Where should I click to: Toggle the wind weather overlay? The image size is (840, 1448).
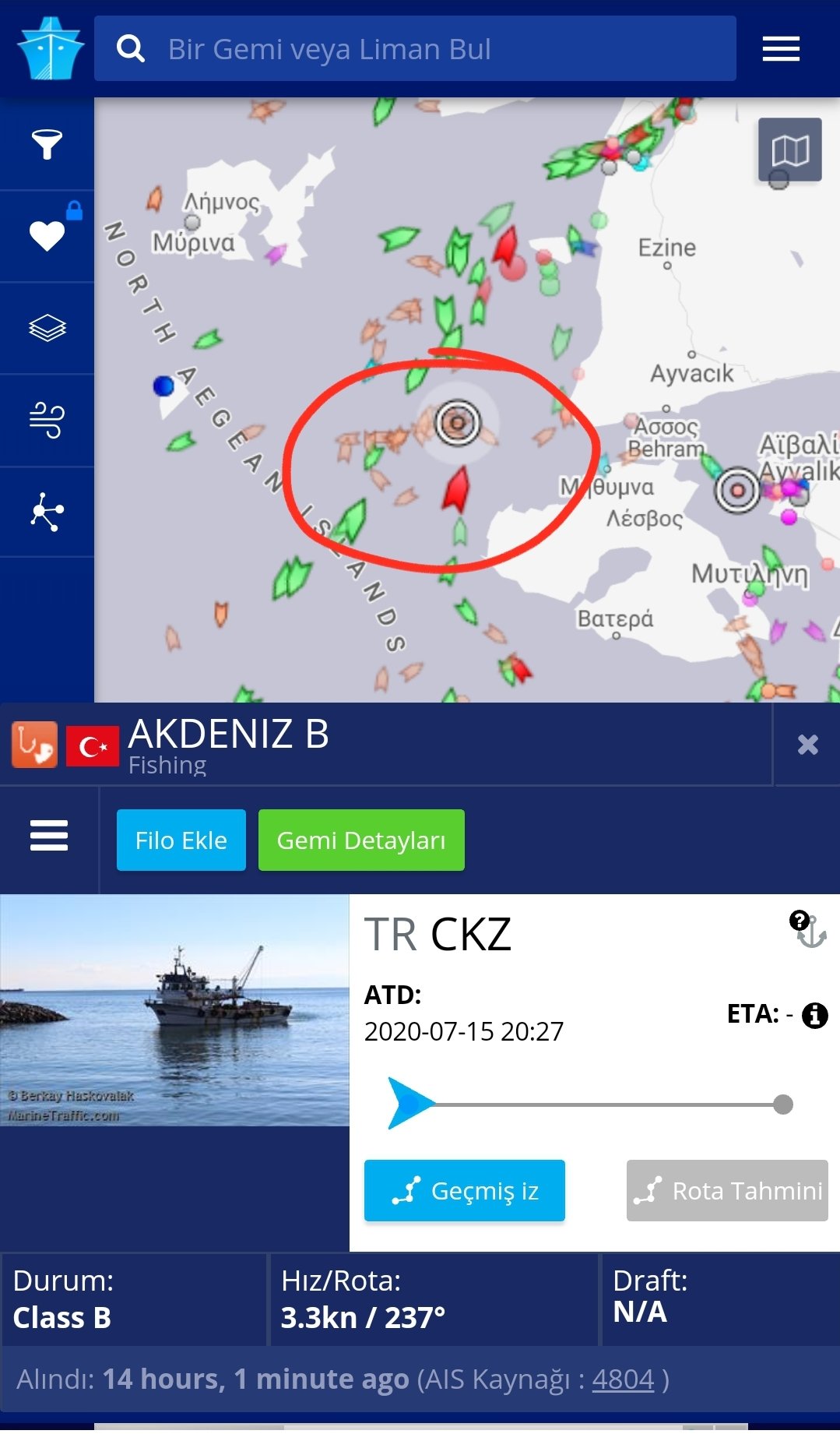pyautogui.click(x=47, y=420)
